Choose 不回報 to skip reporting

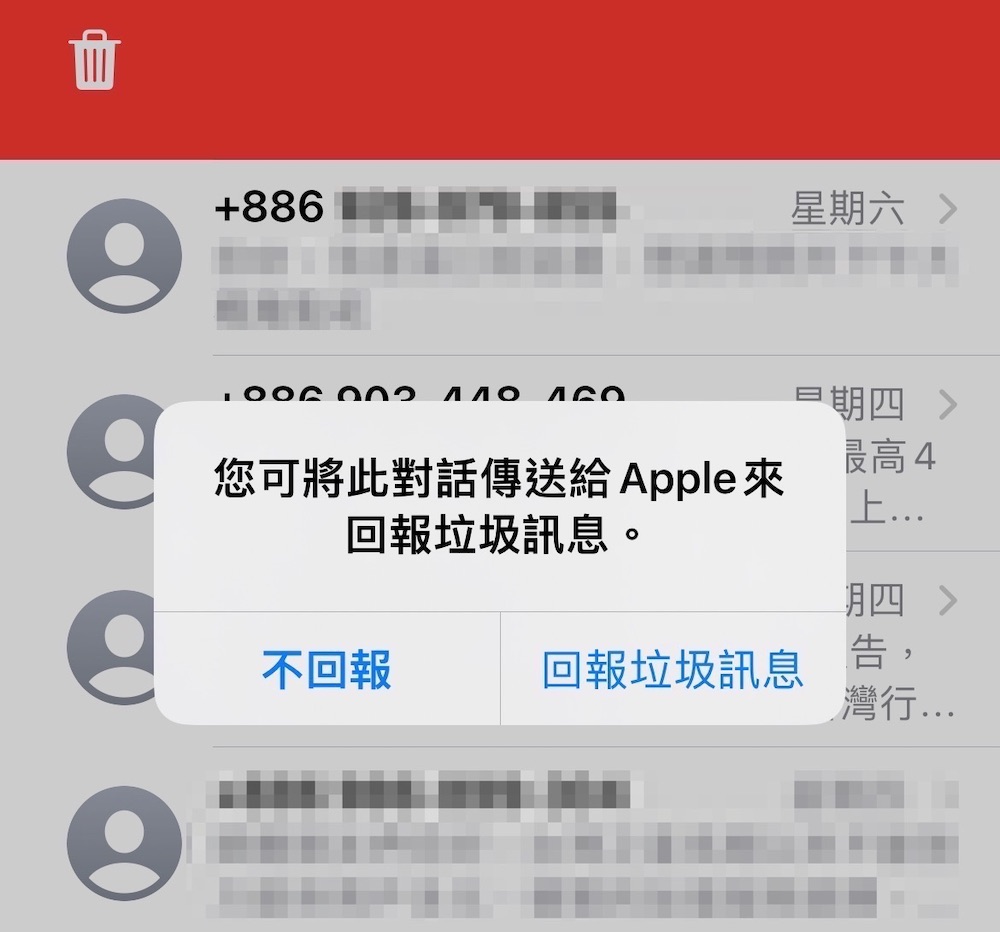tap(326, 669)
